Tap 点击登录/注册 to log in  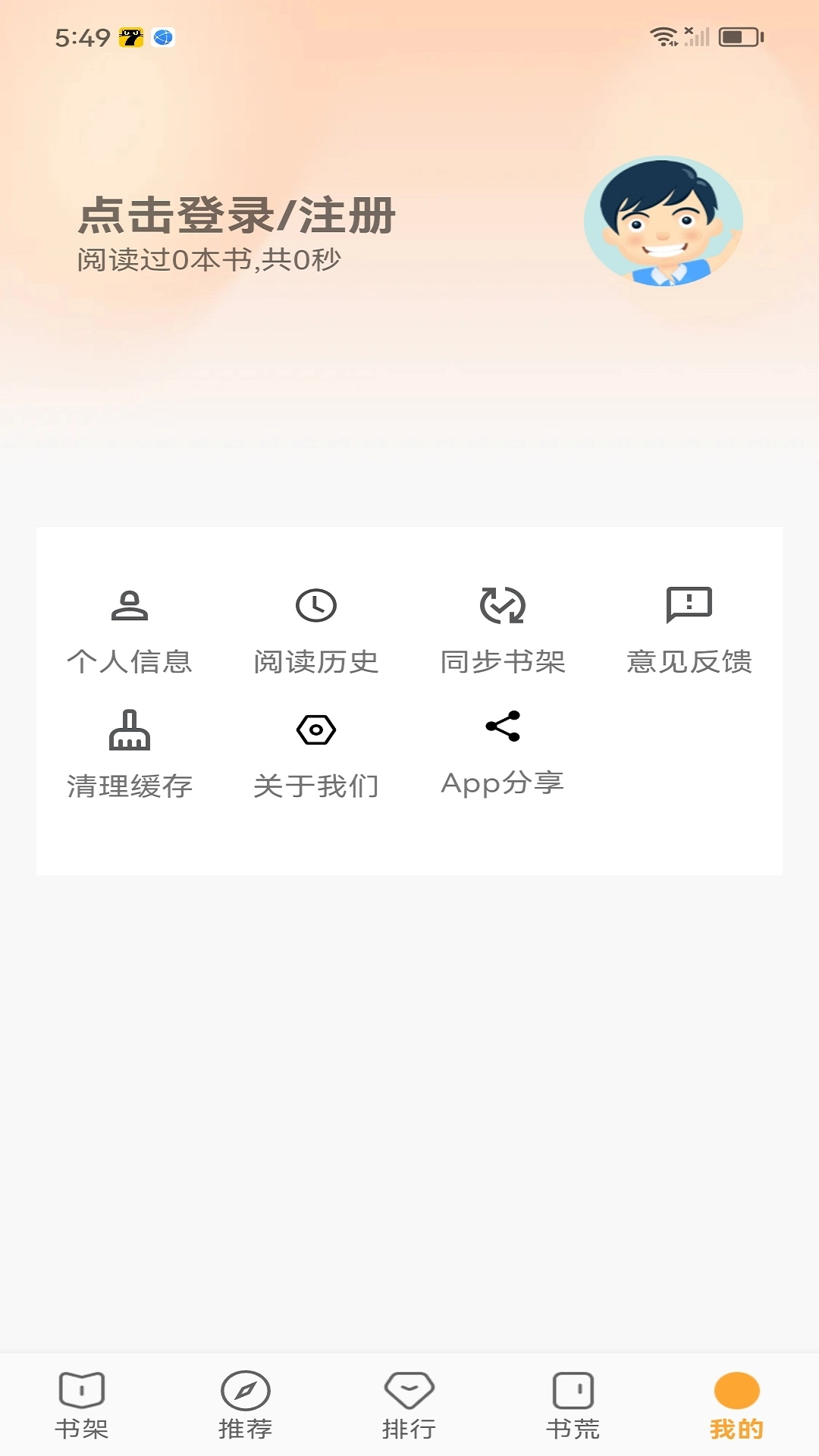coord(235,216)
